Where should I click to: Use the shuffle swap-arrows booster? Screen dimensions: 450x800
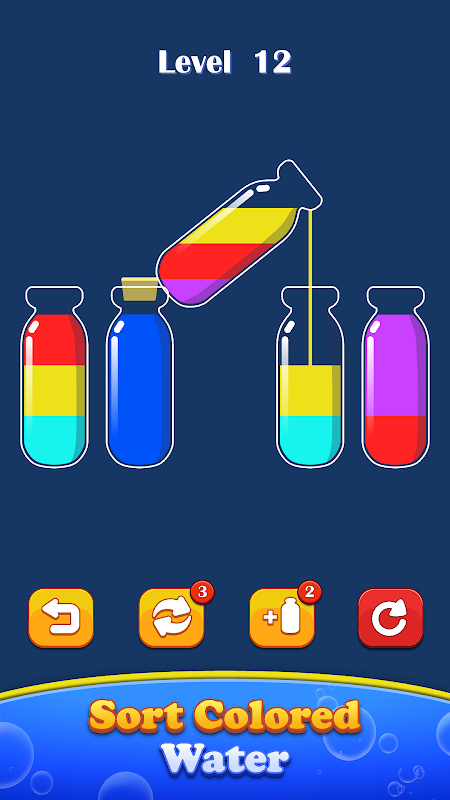171,618
